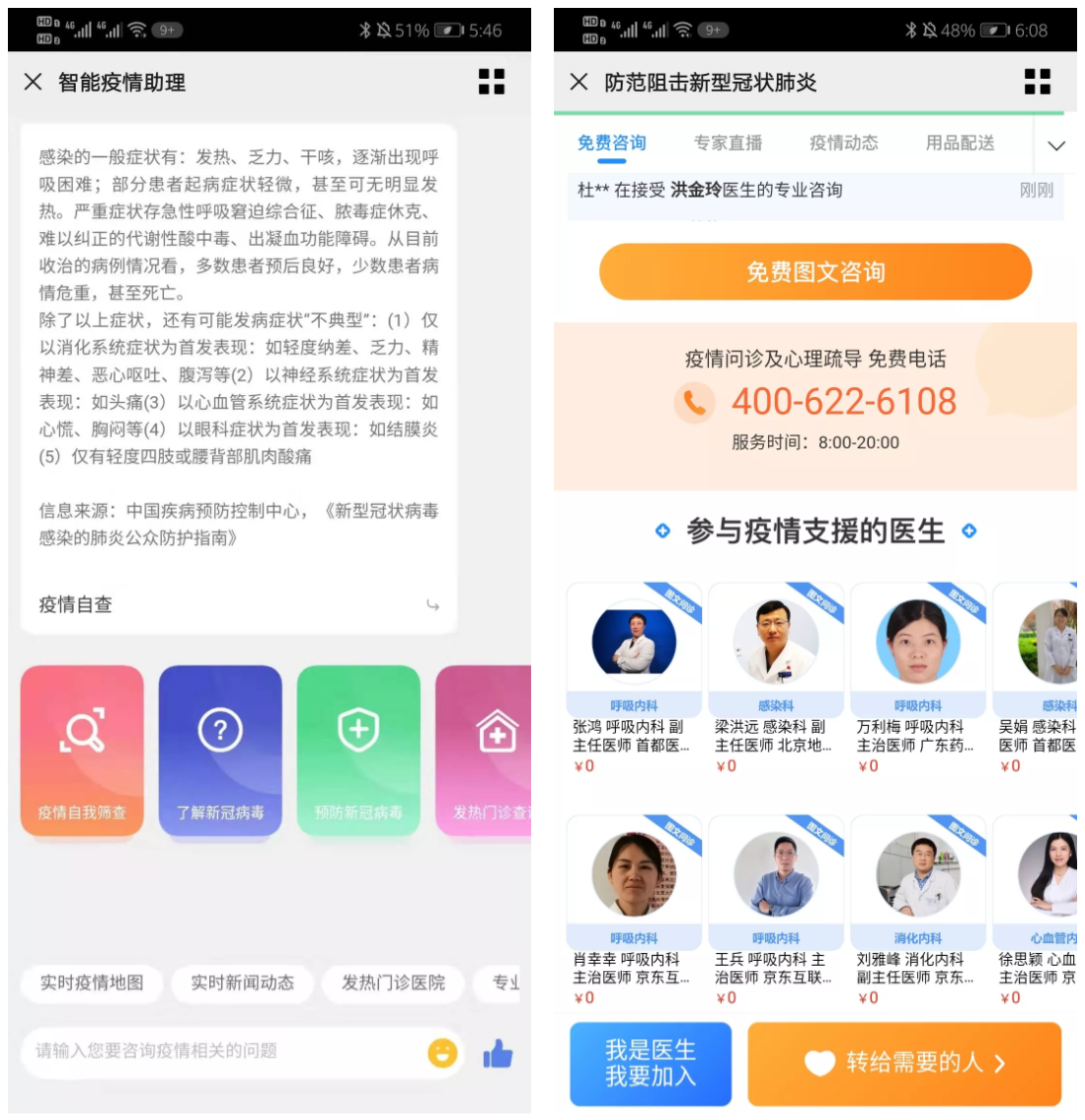Open the 疫情自查 share arrow

tap(432, 604)
